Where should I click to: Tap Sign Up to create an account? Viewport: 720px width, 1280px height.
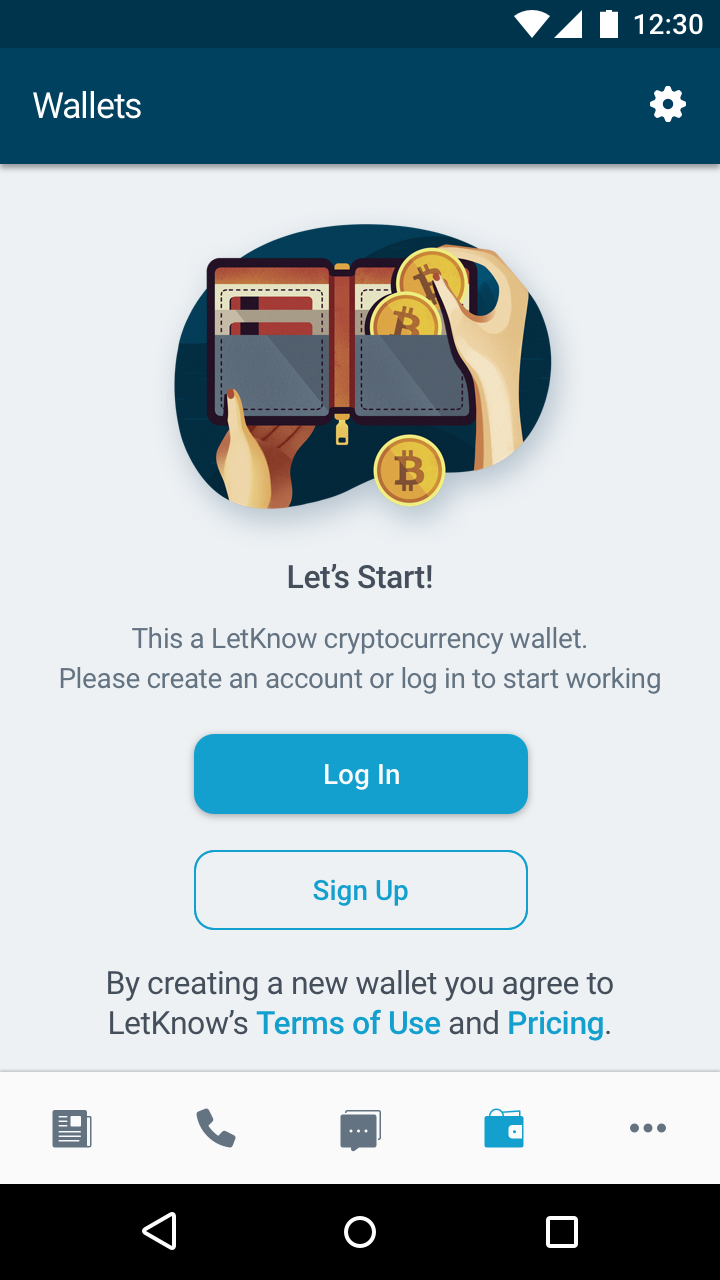click(x=360, y=890)
